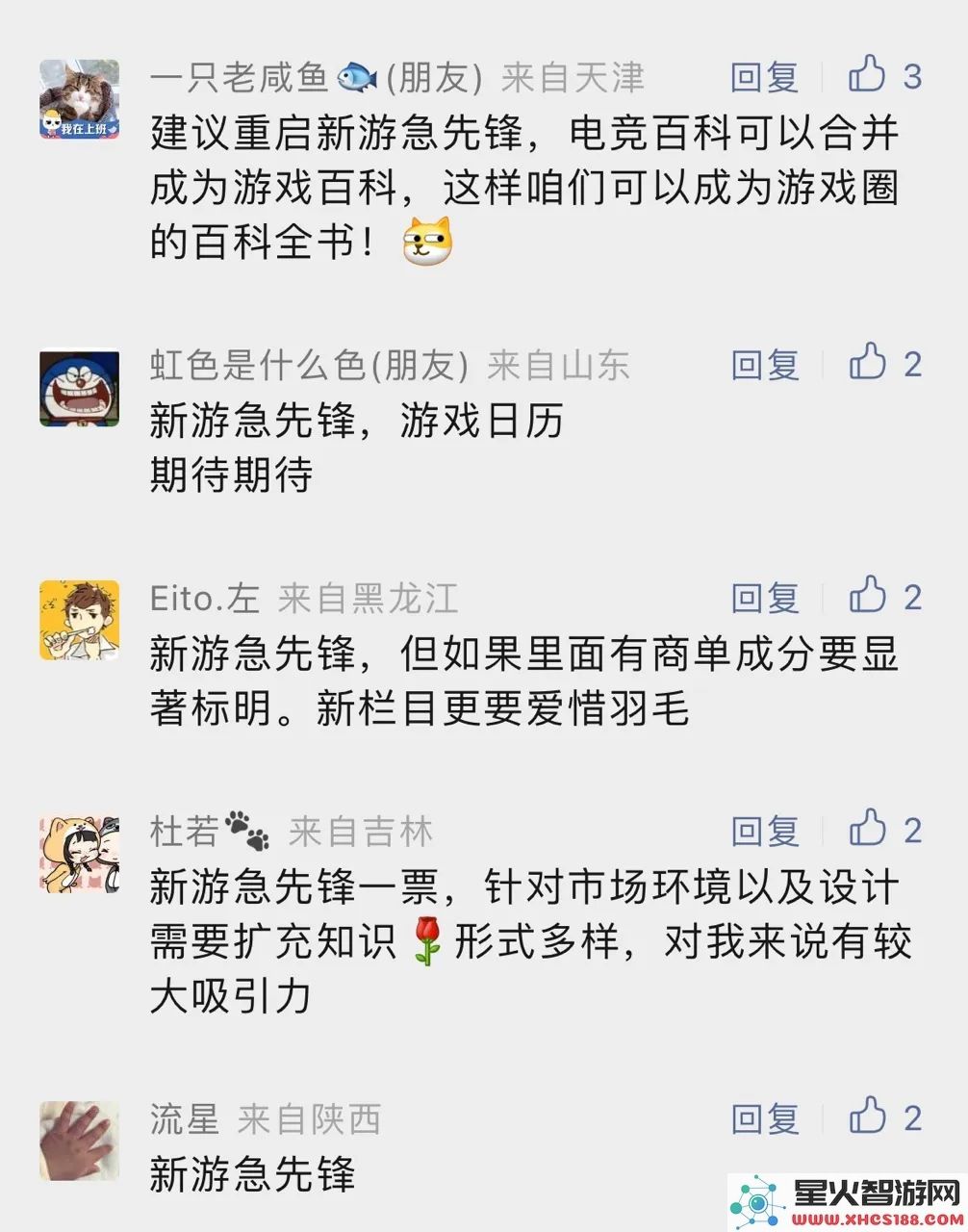Viewport: 968px width, 1232px height.
Task: Reply to 一只老咸鱼's comment
Action: pos(764,77)
